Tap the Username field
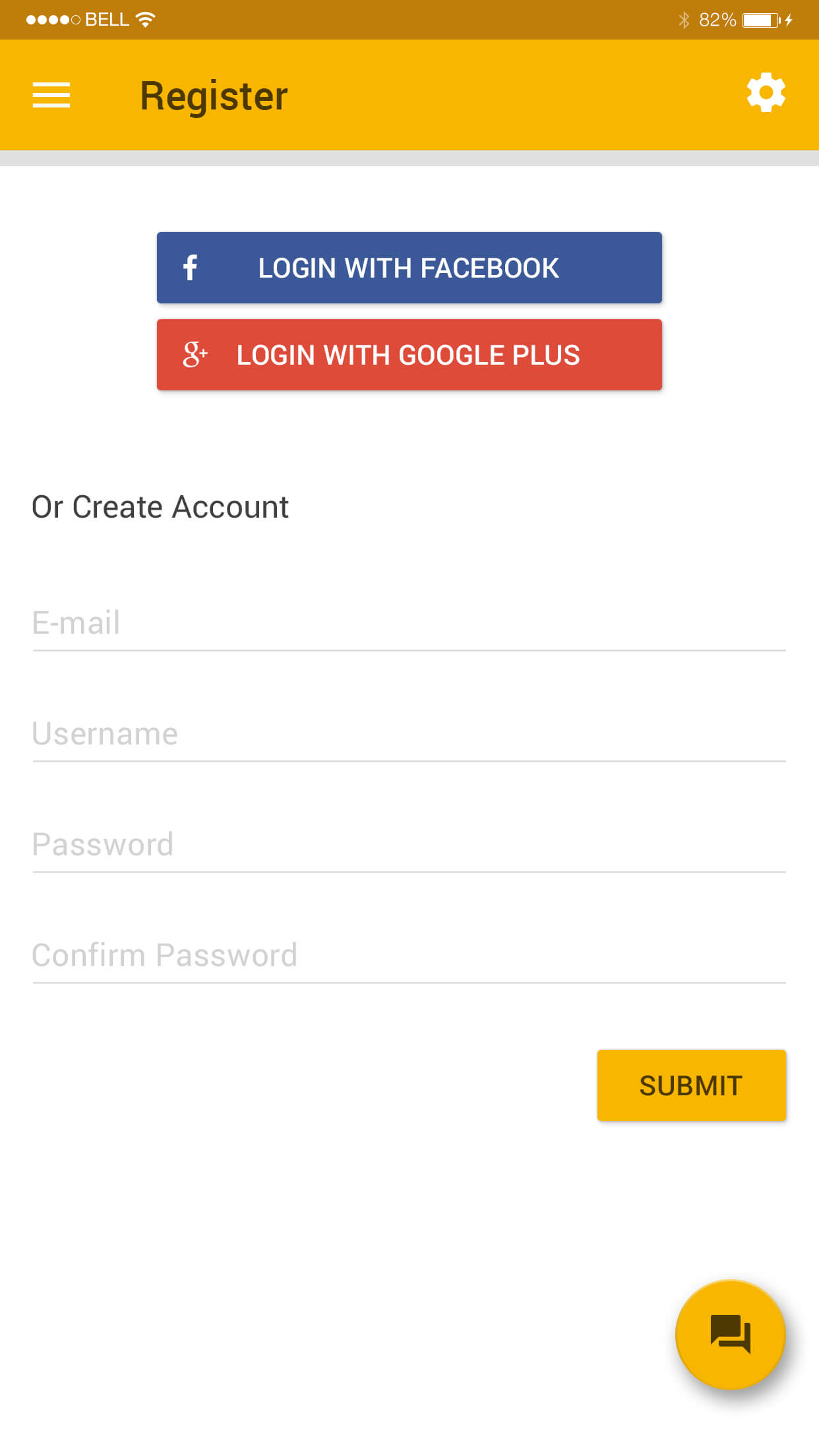The height and width of the screenshot is (1456, 819). coord(409,735)
